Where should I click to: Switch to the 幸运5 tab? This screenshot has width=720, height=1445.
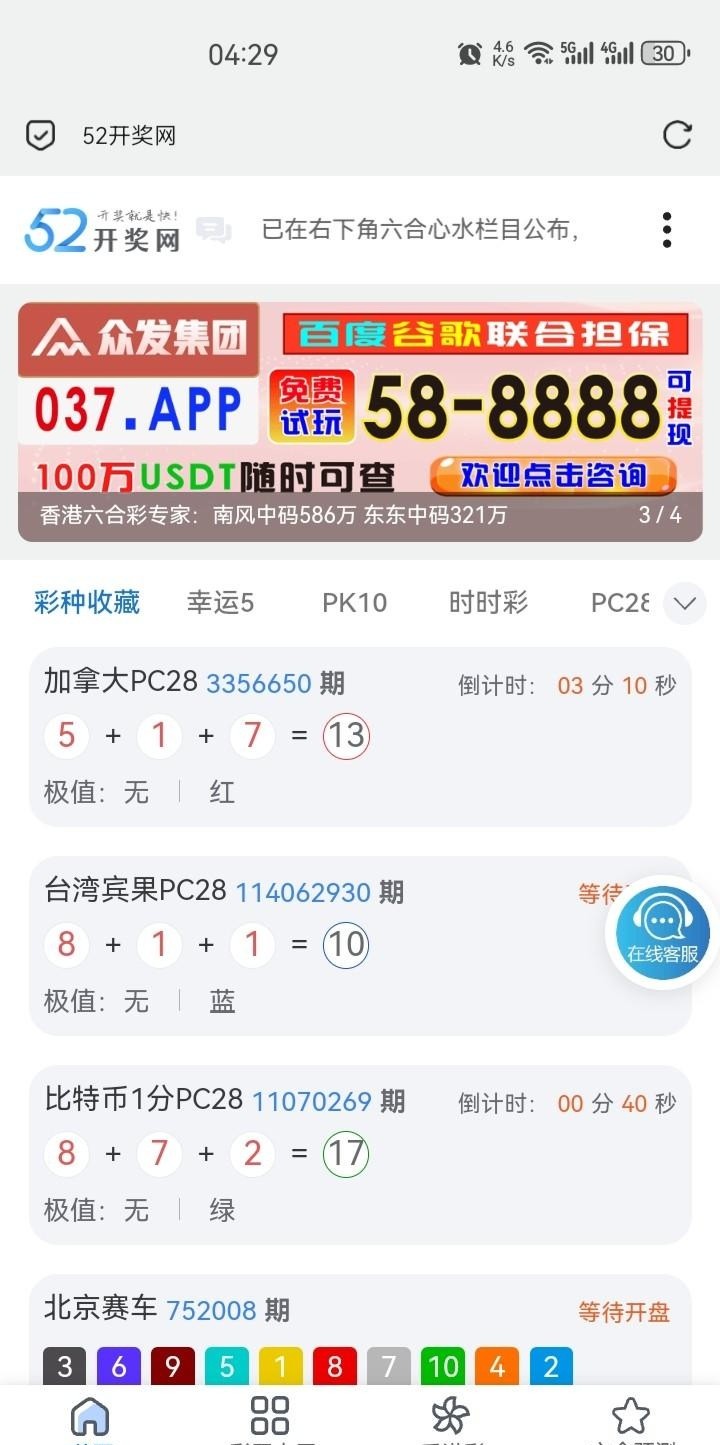[x=220, y=602]
